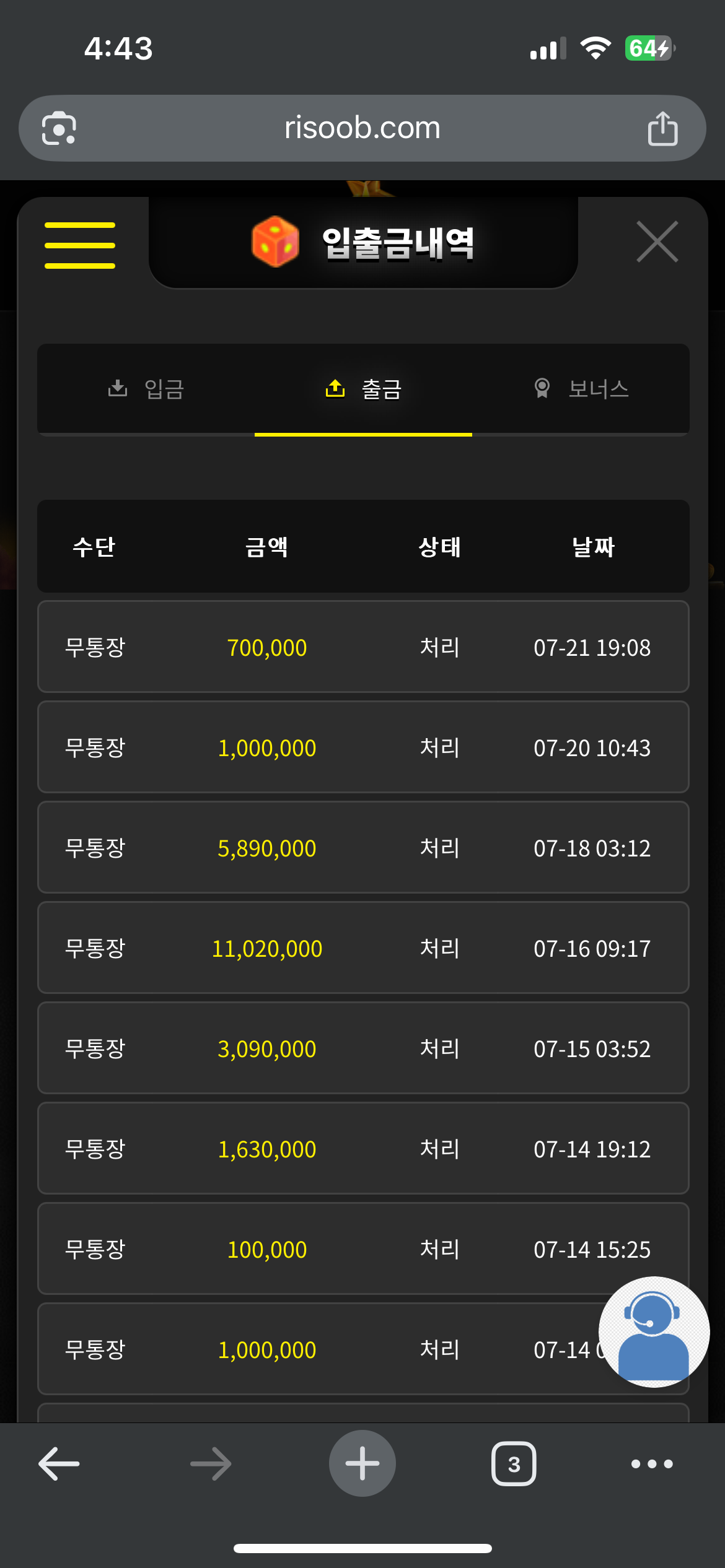Open the browser lens search icon
725x1568 pixels.
(59, 128)
